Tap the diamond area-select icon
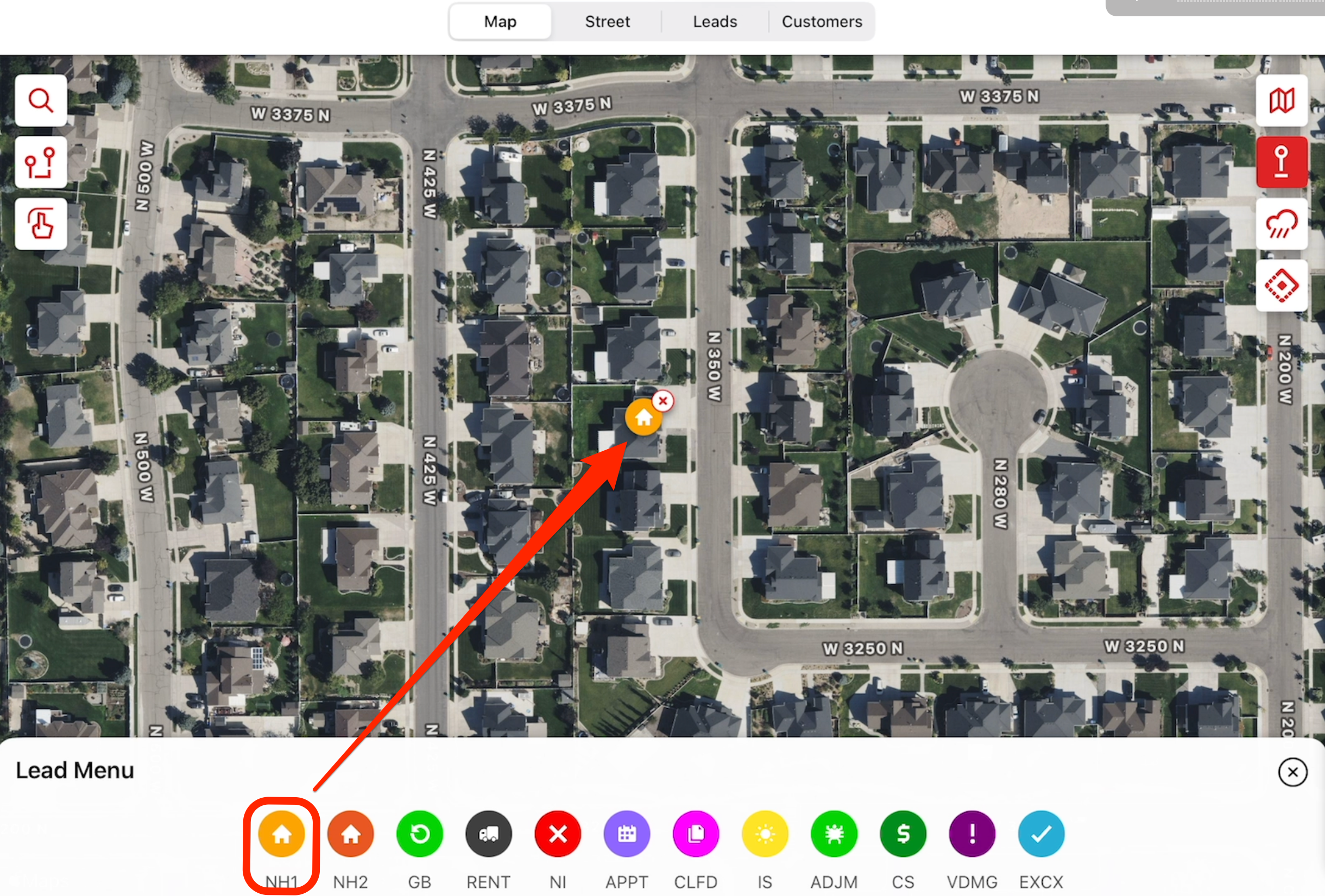This screenshot has height=896, width=1325. pos(1281,285)
